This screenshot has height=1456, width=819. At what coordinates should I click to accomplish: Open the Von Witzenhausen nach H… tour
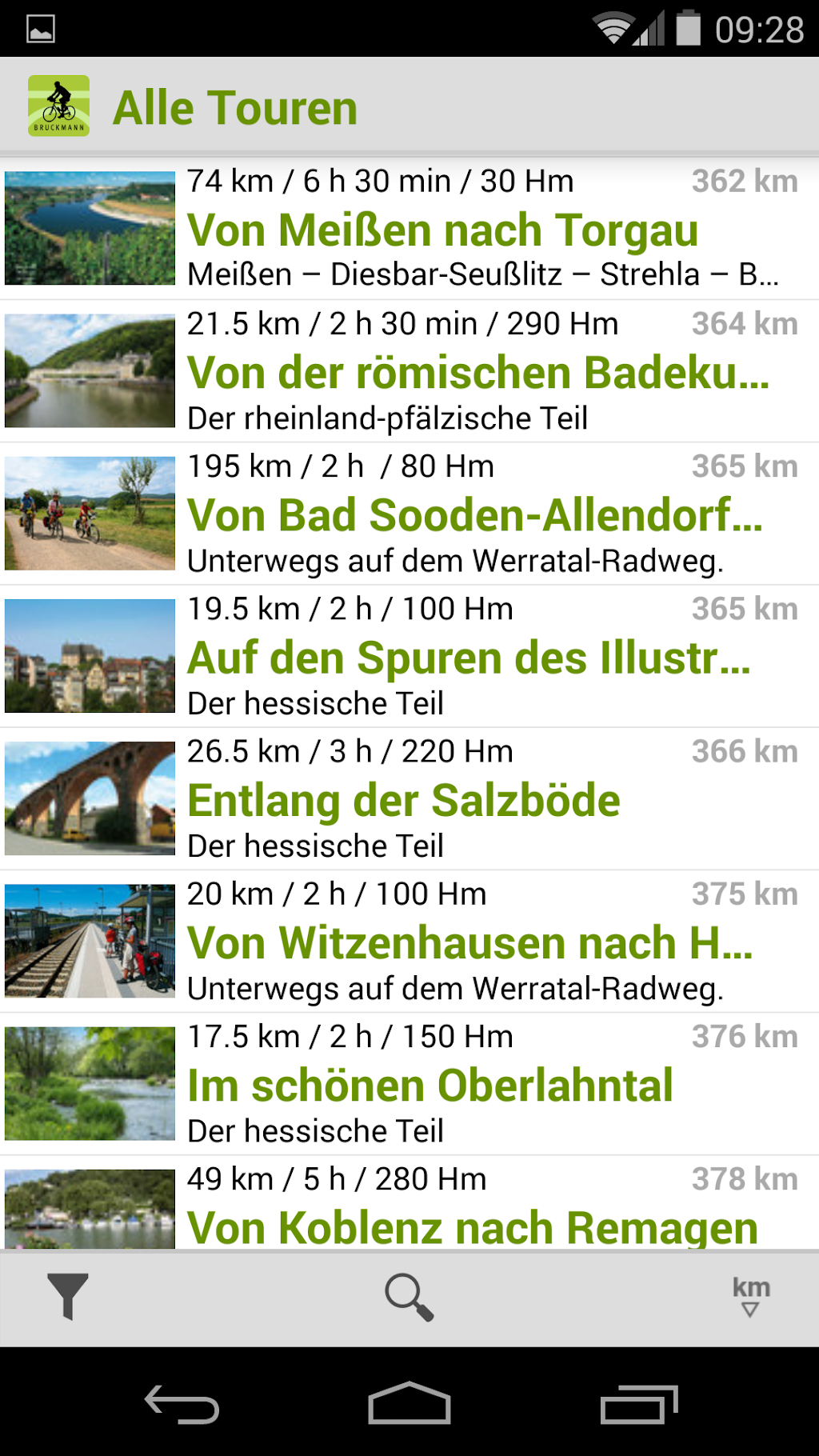[469, 942]
